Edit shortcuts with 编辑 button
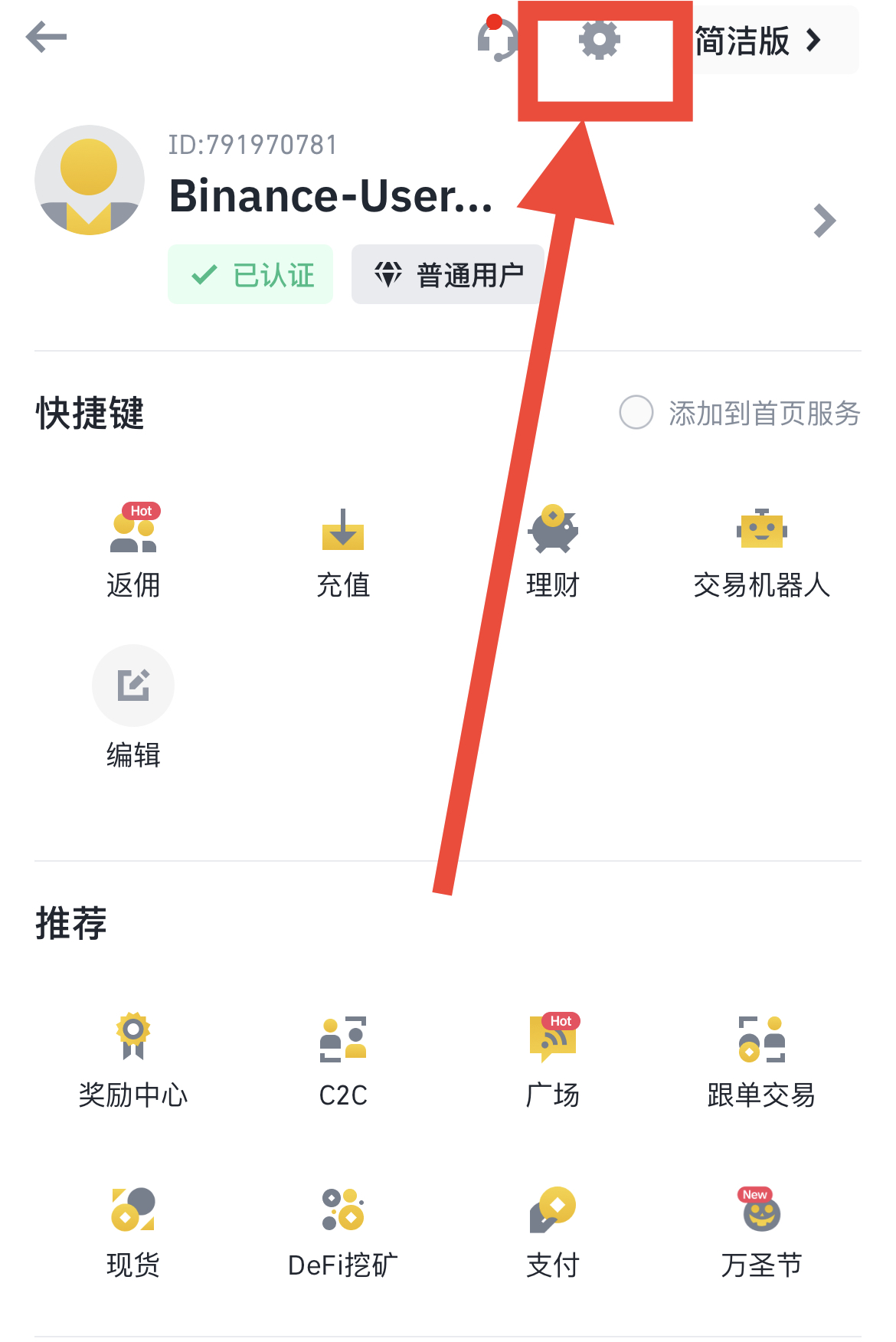 tap(133, 705)
